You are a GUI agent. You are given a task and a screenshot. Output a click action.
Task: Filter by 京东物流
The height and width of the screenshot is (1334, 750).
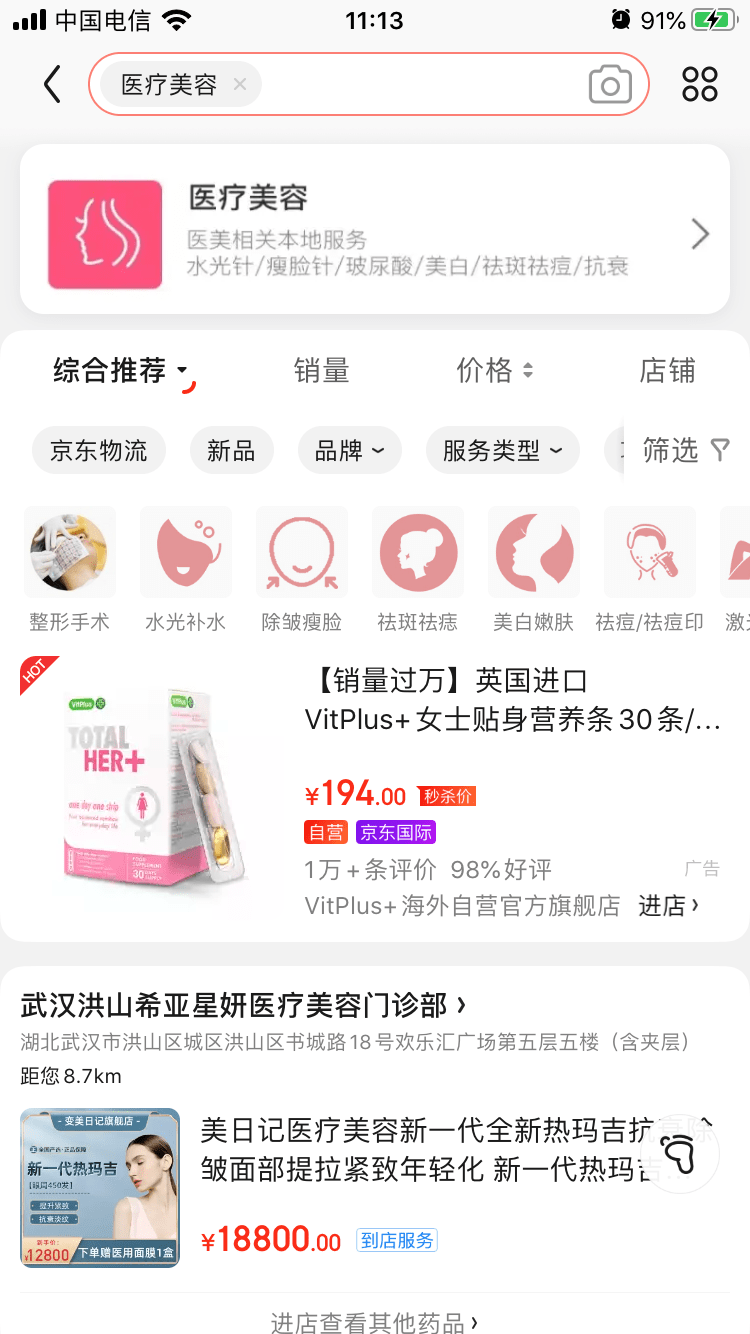(x=99, y=451)
